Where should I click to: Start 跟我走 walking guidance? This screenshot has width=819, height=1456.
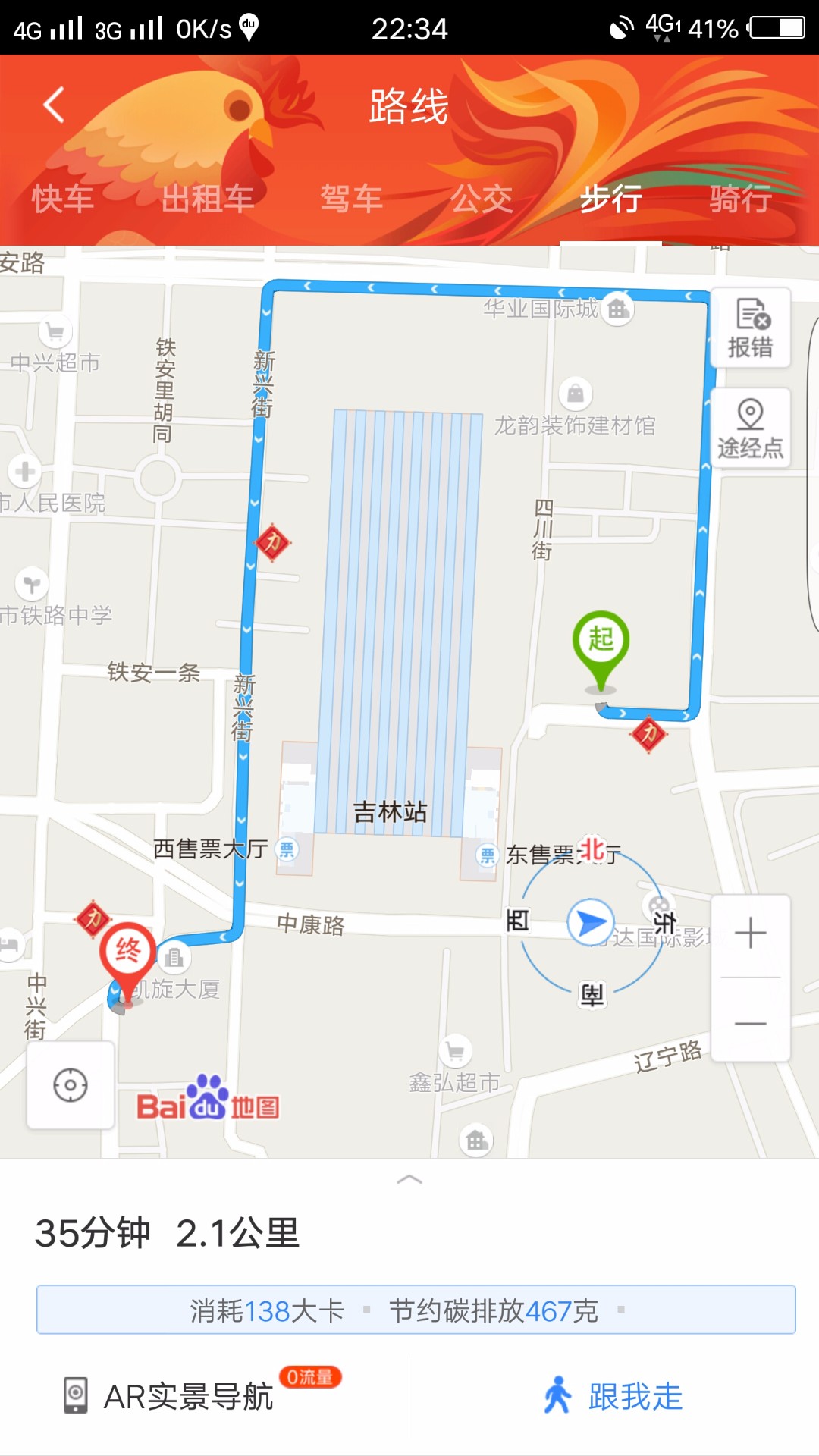(x=614, y=1396)
